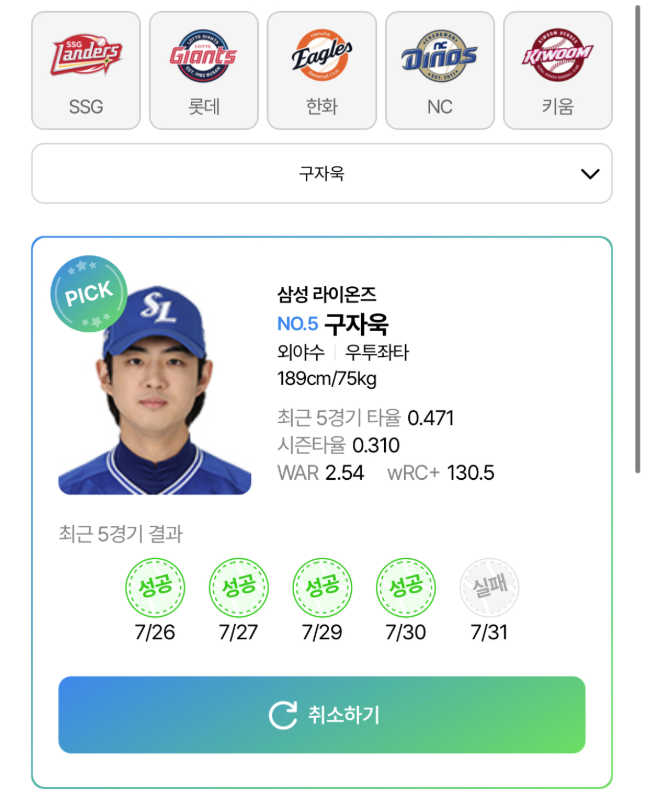The width and height of the screenshot is (649, 798).
Task: Tap the 취소하기 button
Action: coord(322,715)
